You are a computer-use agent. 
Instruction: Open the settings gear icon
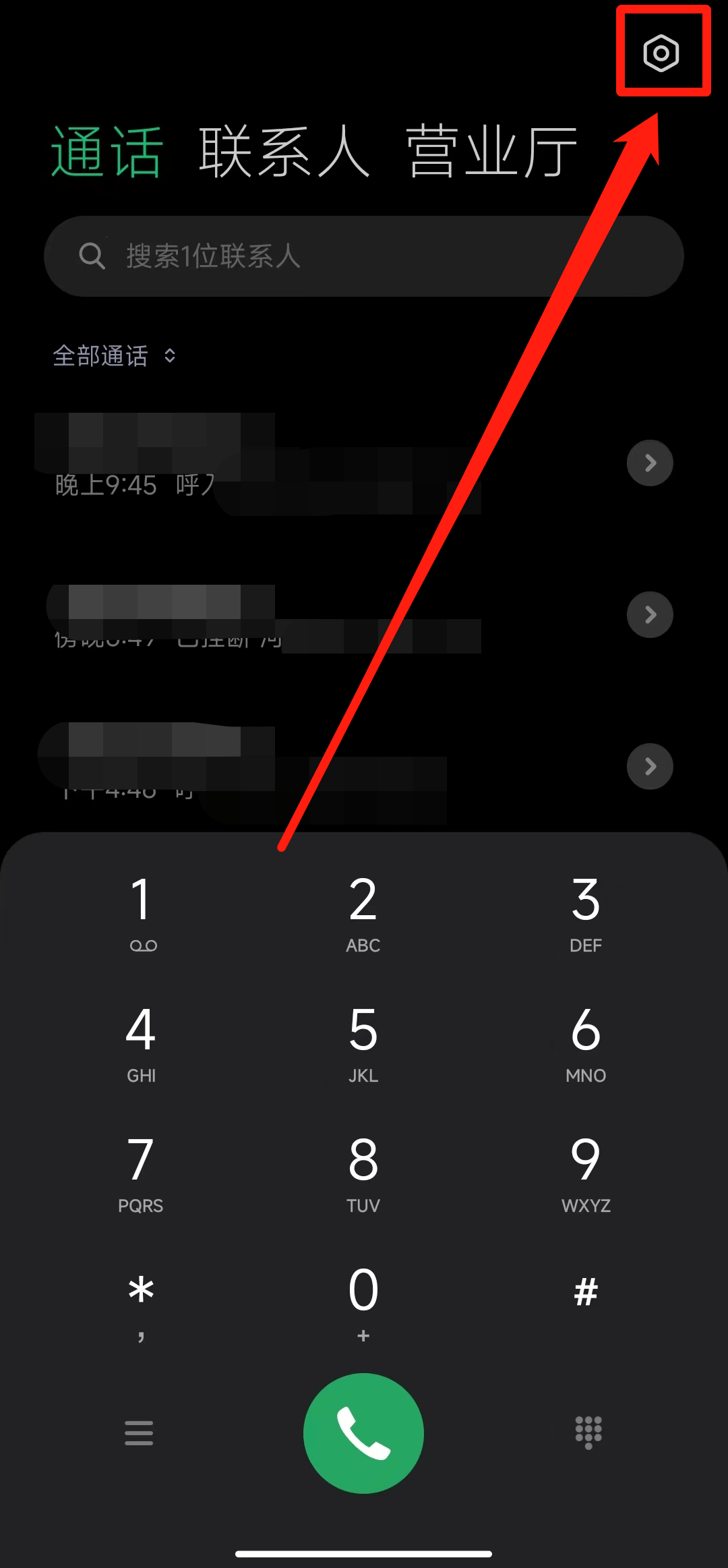[x=661, y=53]
